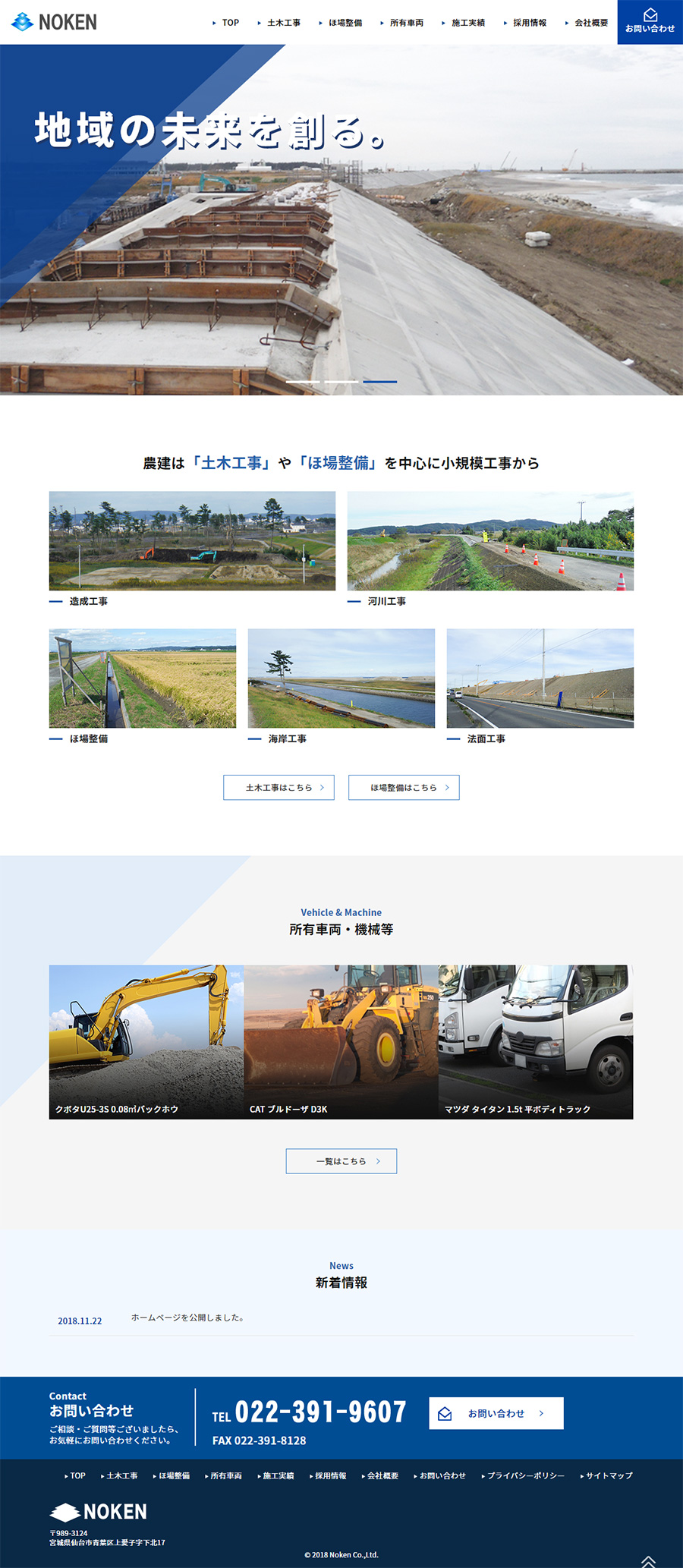
Task: Tap the 土木工事はこちら button
Action: [279, 787]
